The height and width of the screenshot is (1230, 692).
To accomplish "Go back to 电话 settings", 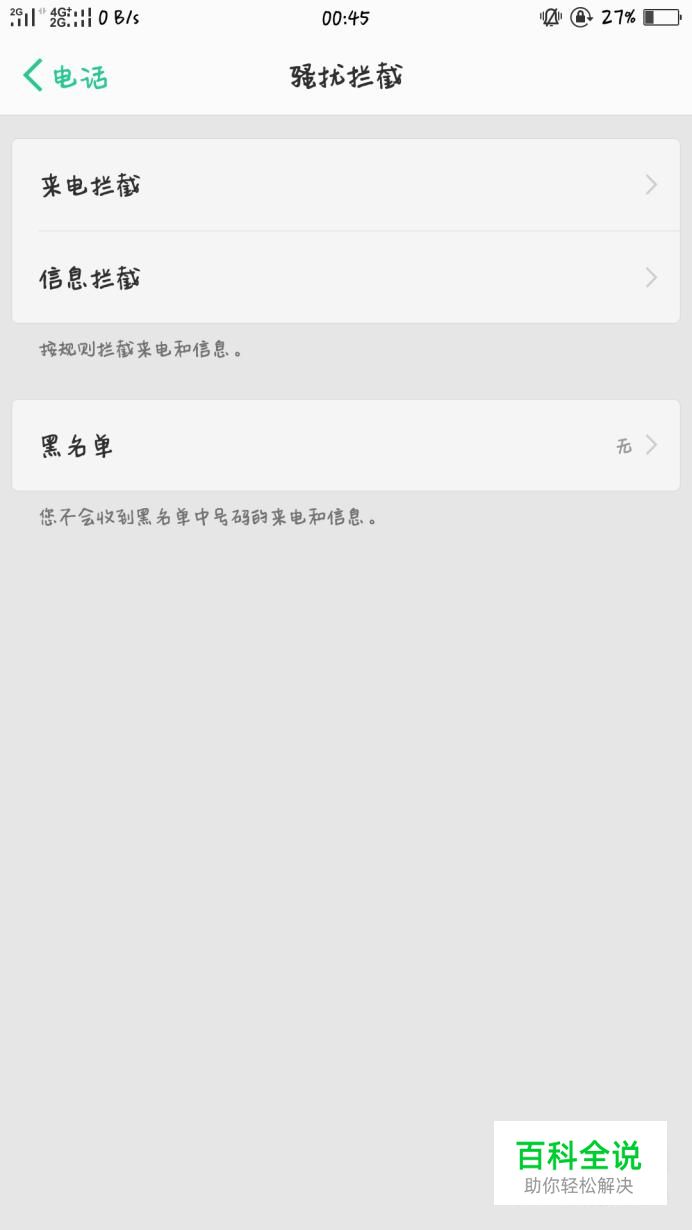I will pos(65,76).
